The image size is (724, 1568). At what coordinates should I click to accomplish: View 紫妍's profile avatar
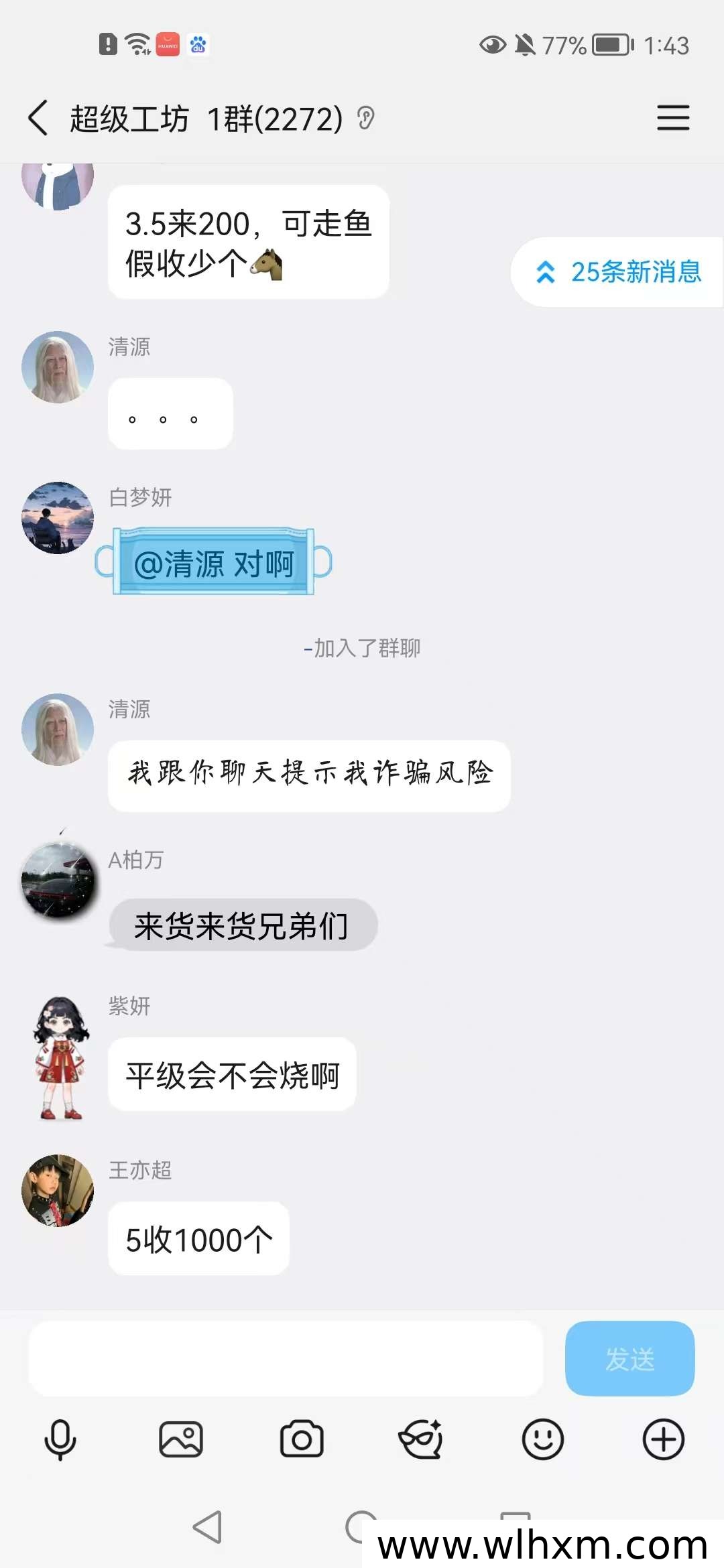click(60, 1058)
